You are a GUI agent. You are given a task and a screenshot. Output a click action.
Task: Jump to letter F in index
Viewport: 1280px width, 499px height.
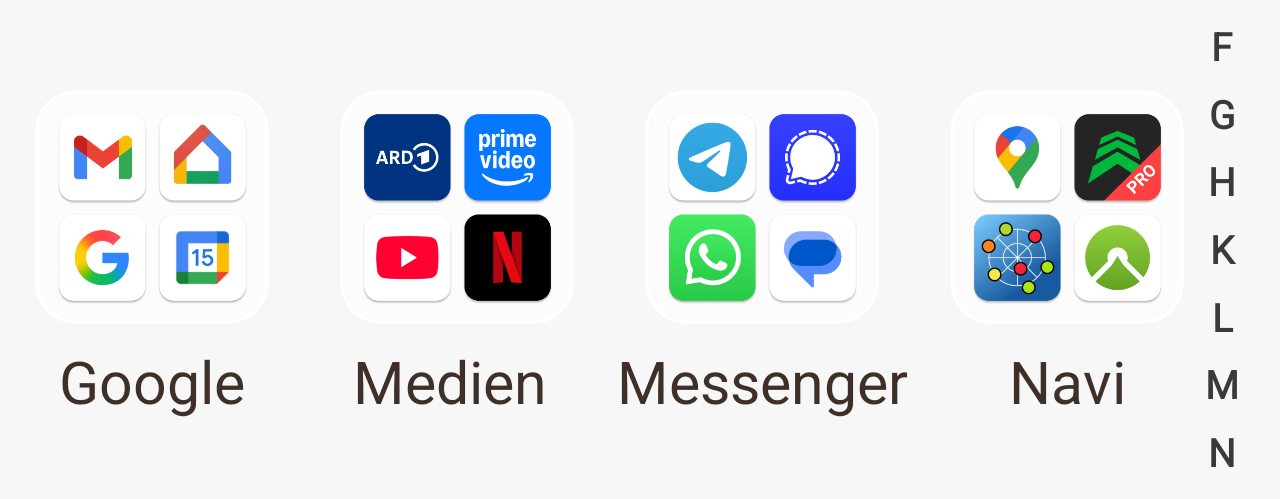pos(1222,47)
